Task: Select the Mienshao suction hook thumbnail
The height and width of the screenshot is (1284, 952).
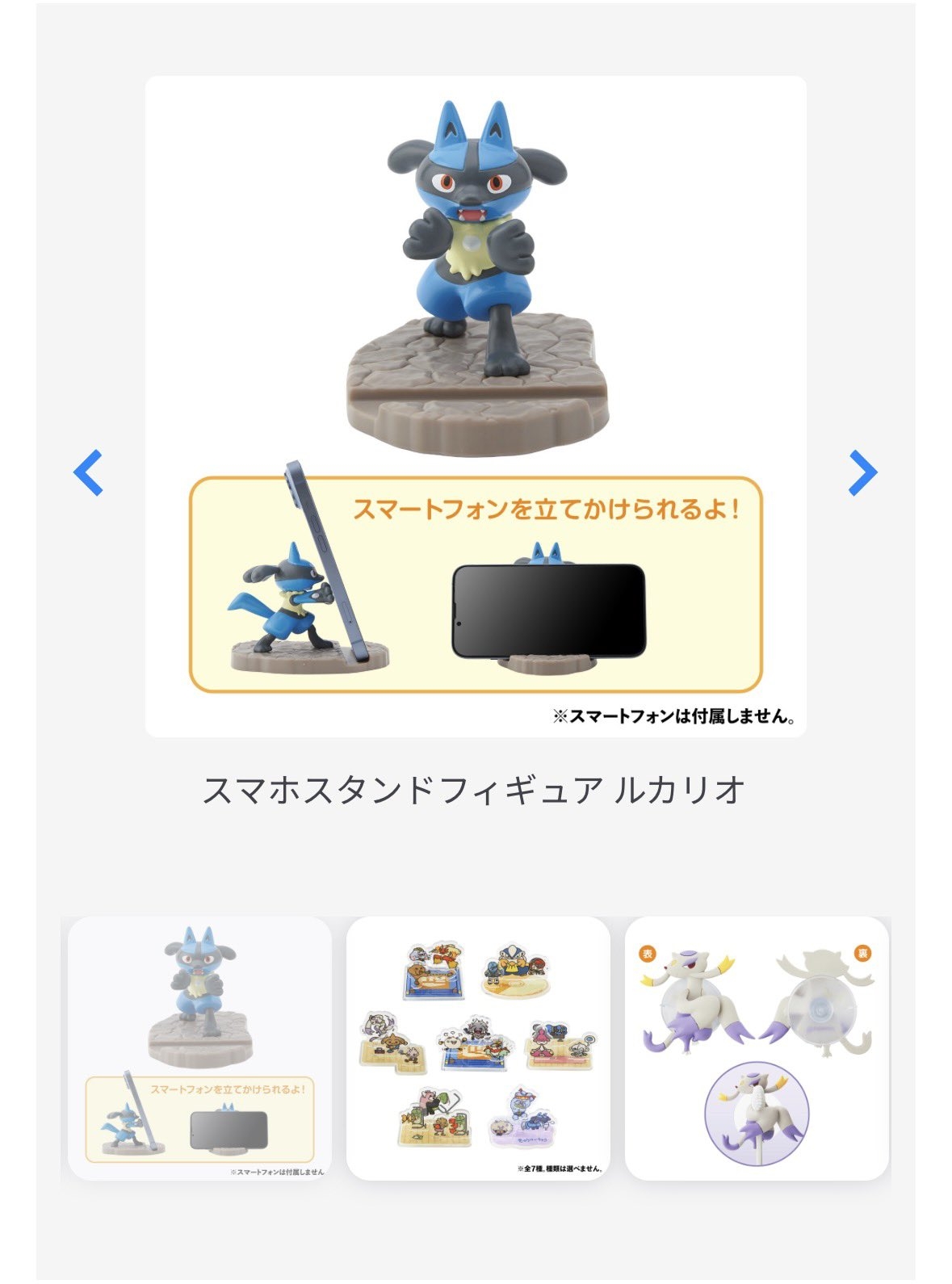Action: [757, 1048]
